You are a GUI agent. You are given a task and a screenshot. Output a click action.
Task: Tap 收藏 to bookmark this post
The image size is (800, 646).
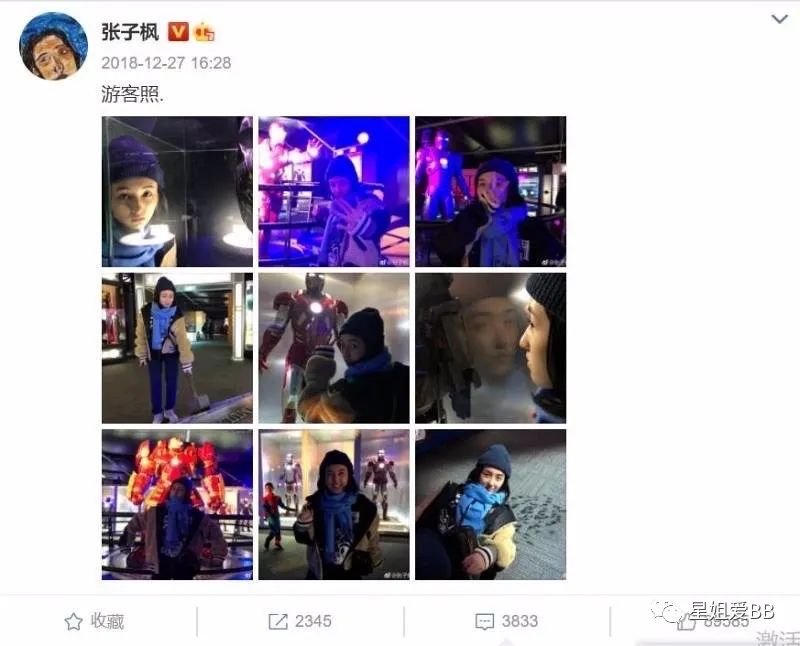(94, 621)
